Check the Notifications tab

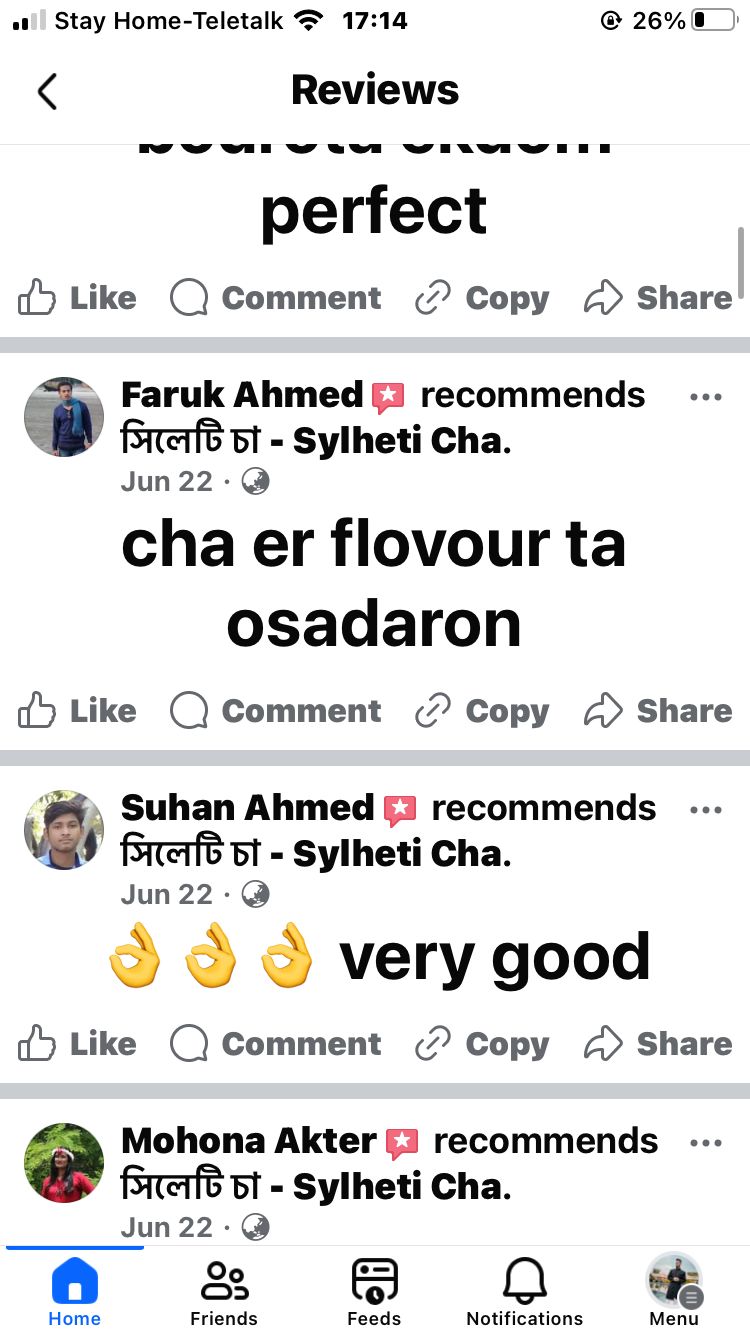524,1291
